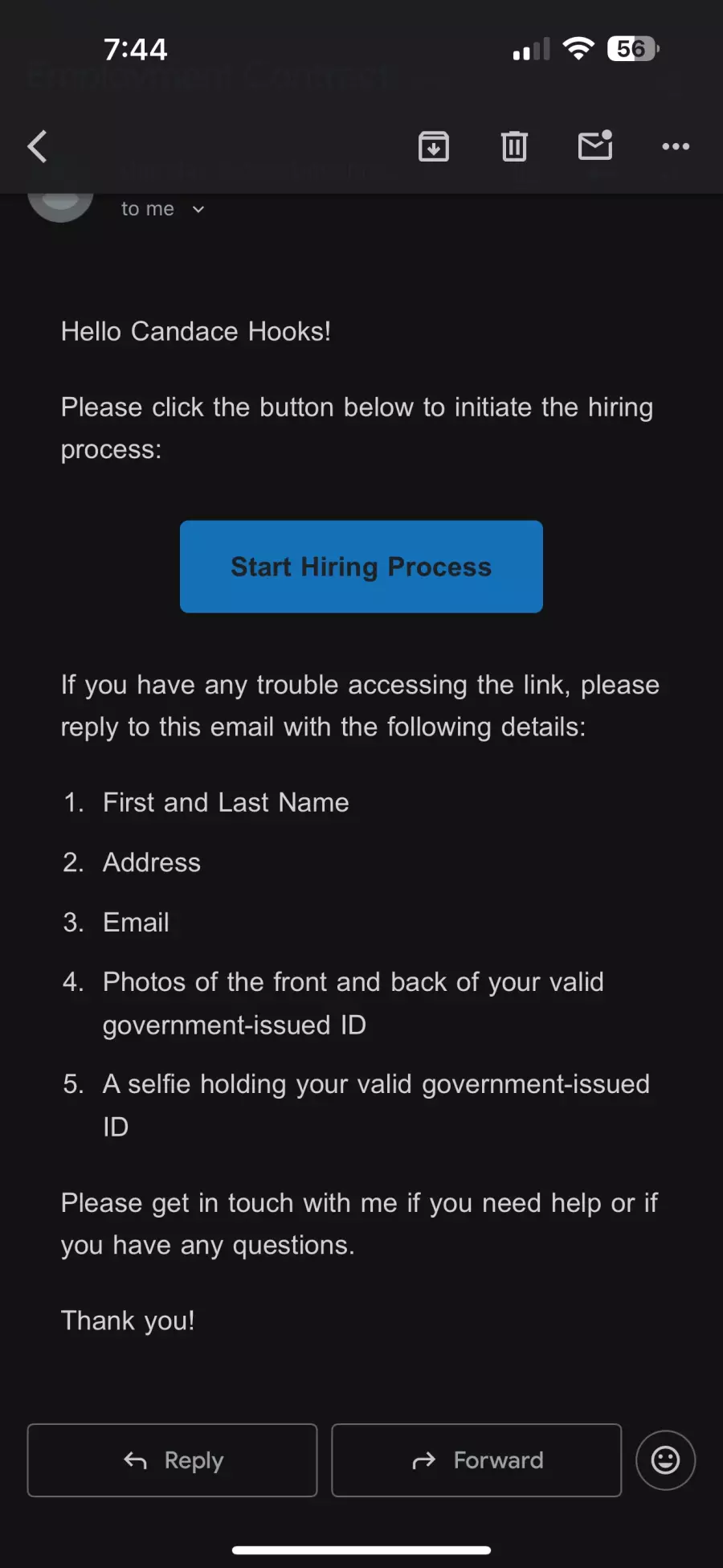Image resolution: width=723 pixels, height=1568 pixels.
Task: Delete this email with the trash icon
Action: pyautogui.click(x=514, y=146)
